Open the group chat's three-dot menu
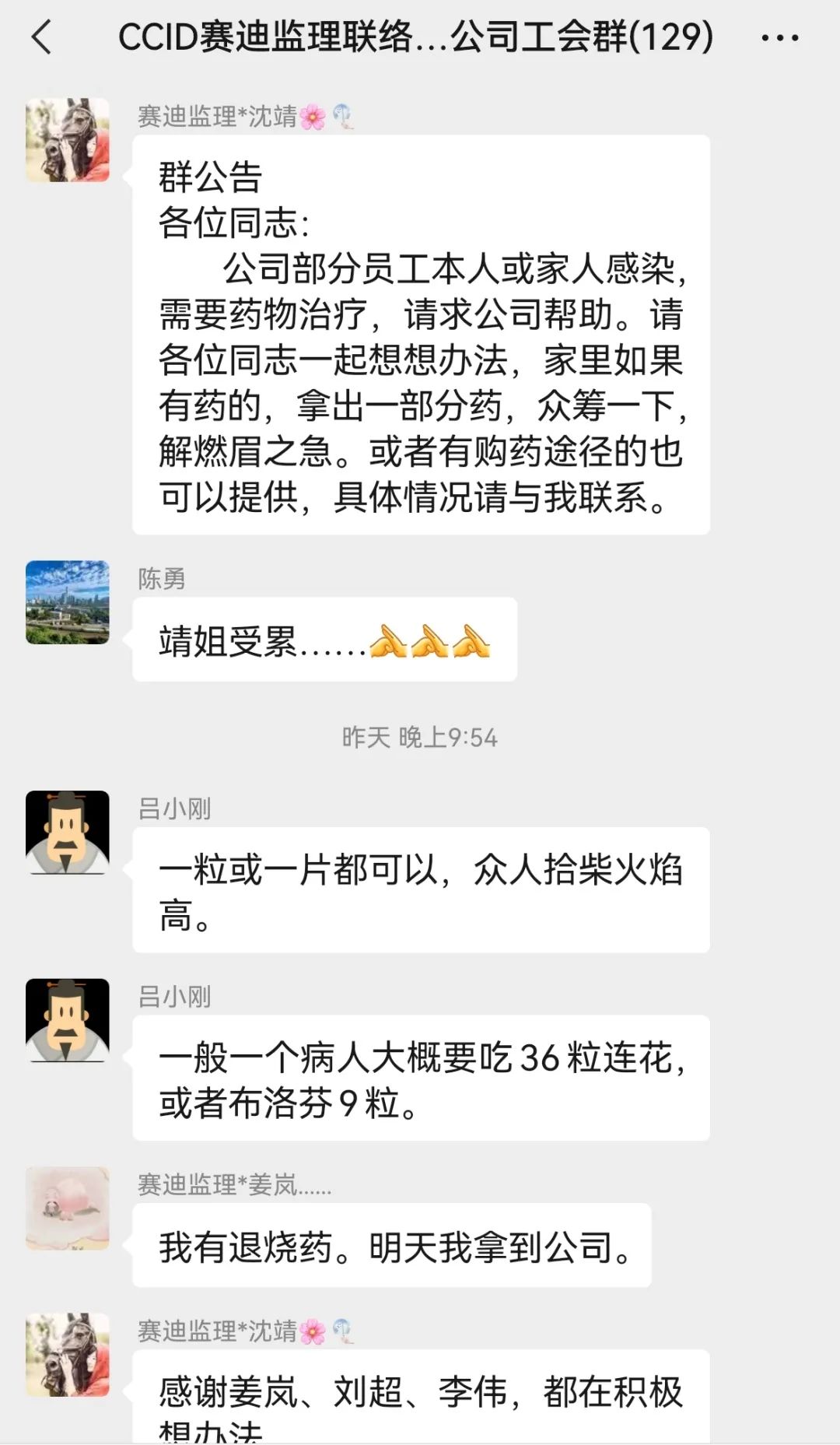Viewport: 840px width, 1445px height. tap(779, 37)
